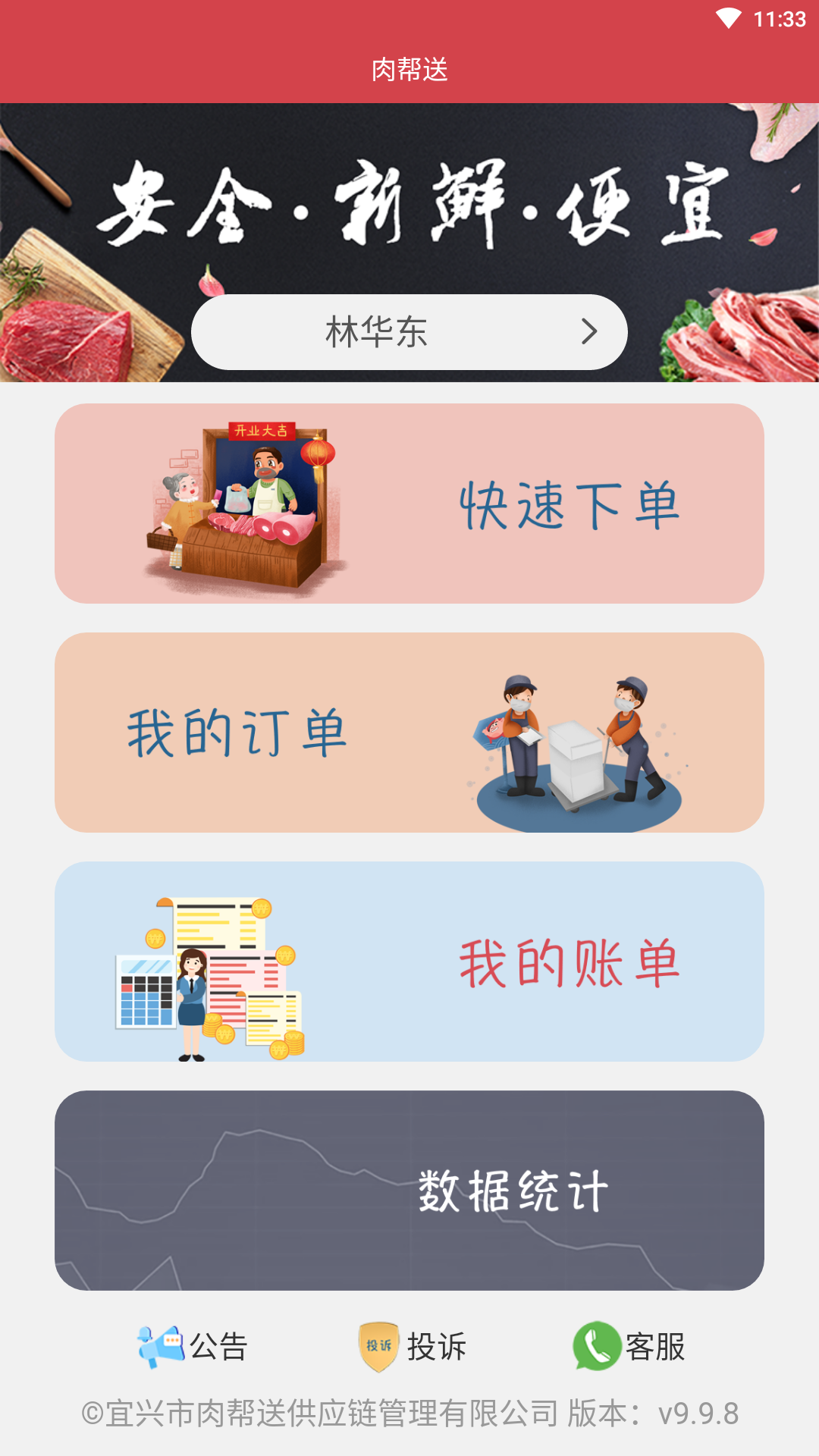819x1456 pixels.
Task: Click the butcher shop illustration on 快速下单 card
Action: point(243,504)
